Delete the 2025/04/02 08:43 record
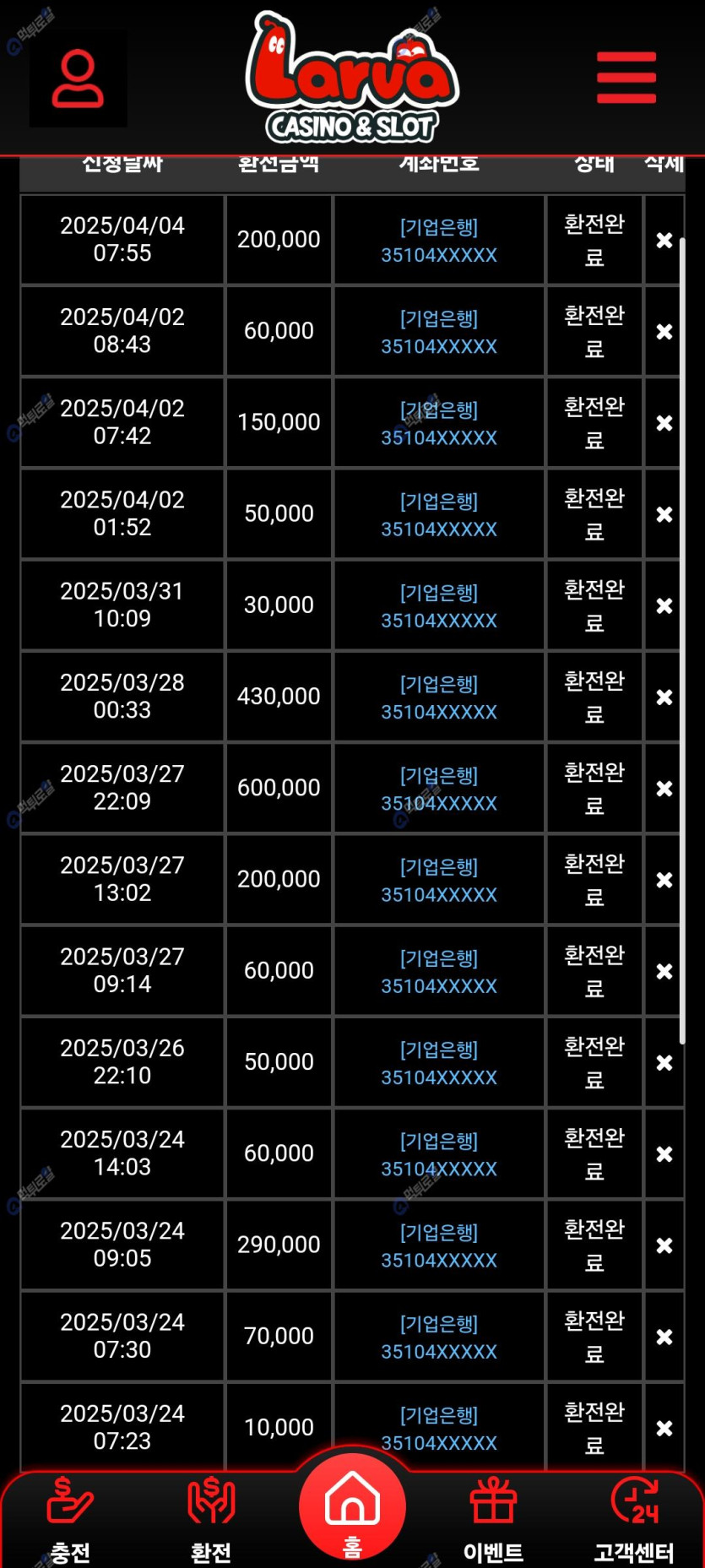This screenshot has height=1568, width=705. click(x=664, y=332)
